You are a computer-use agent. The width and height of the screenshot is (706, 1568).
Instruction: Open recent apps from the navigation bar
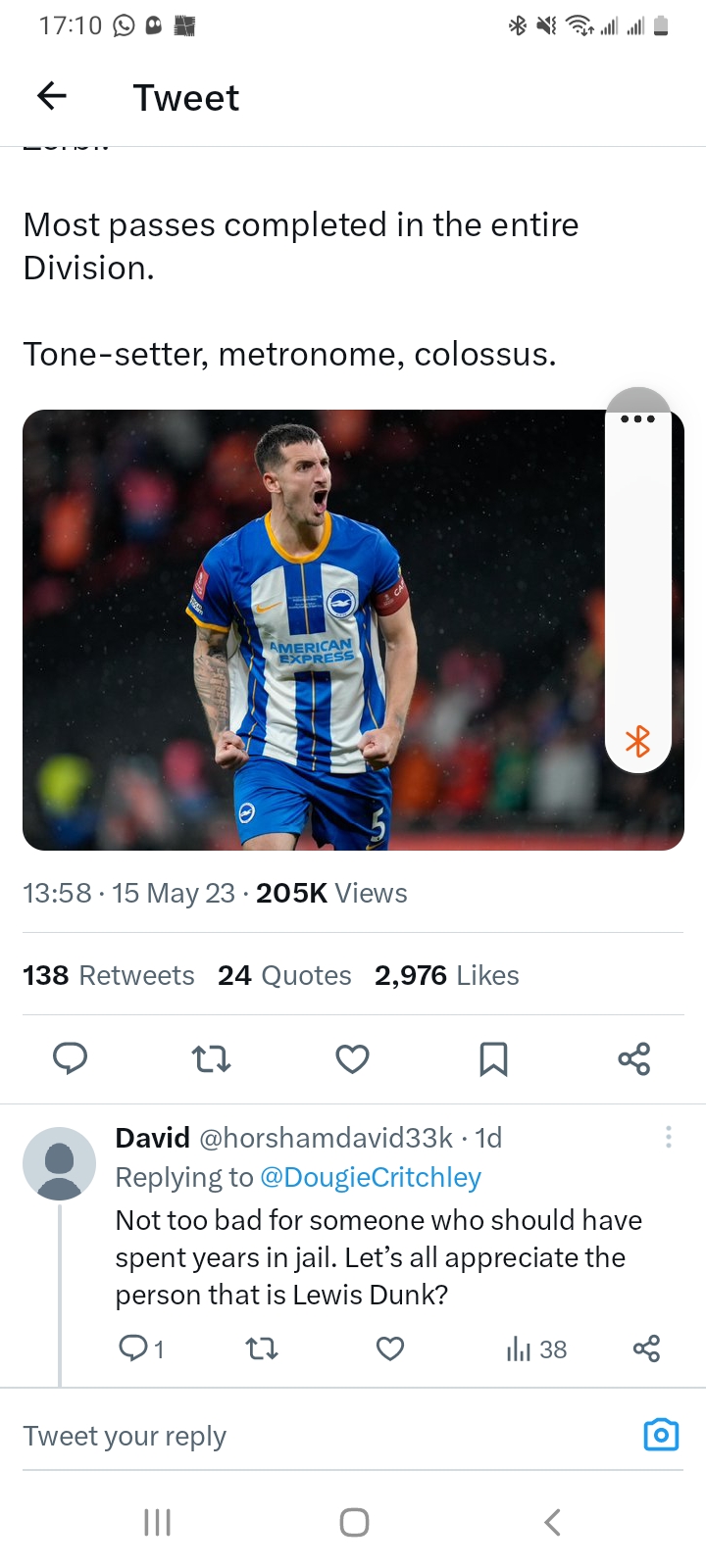coord(157,1522)
